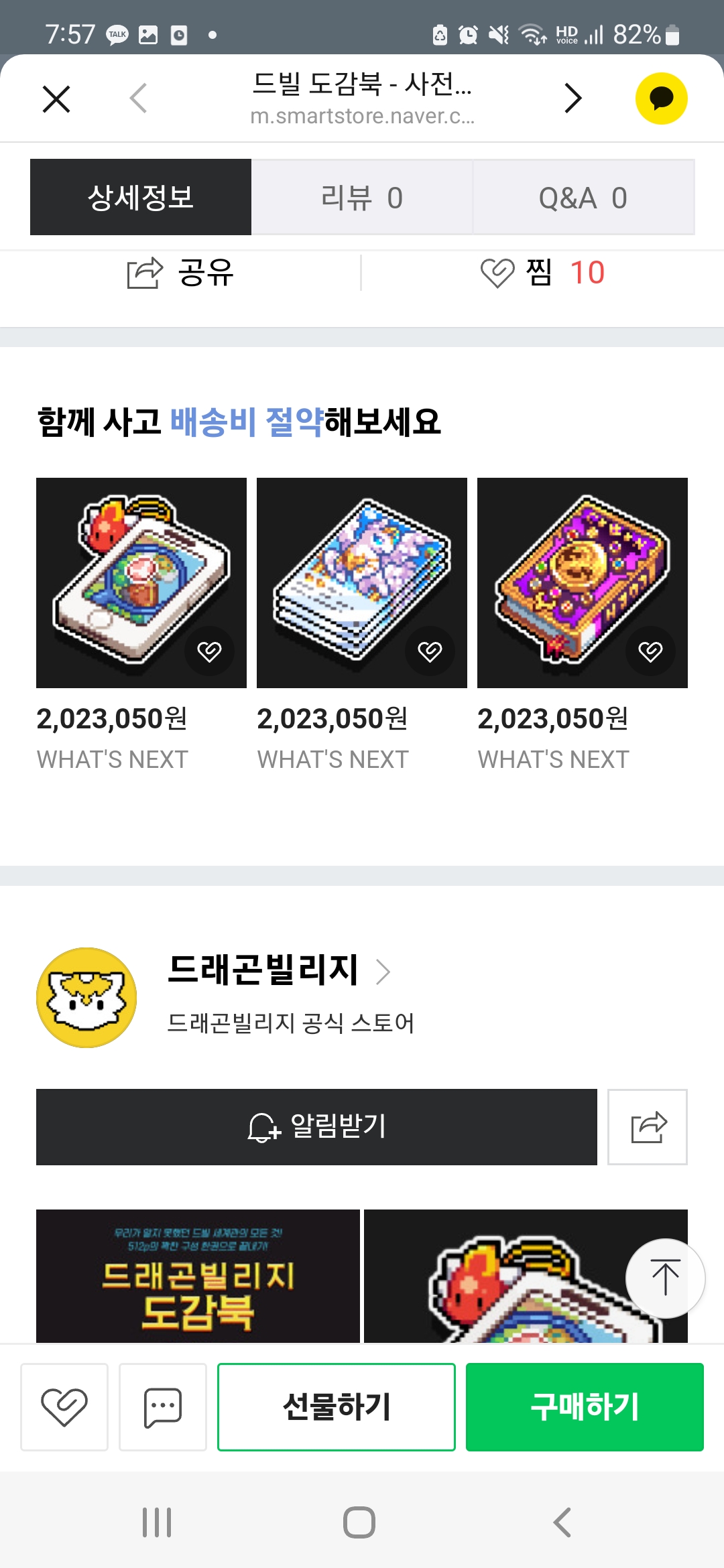Share this product via 공유

coord(181,273)
